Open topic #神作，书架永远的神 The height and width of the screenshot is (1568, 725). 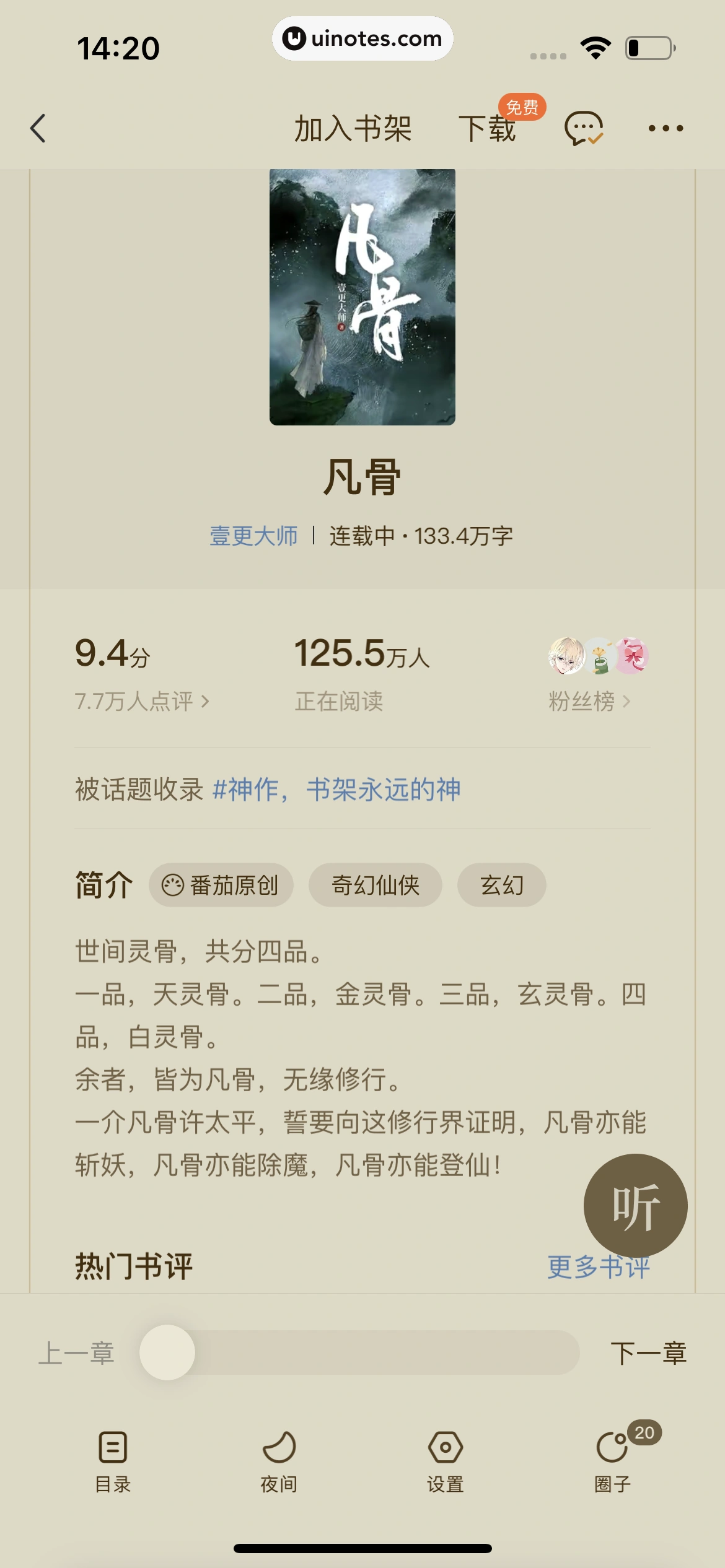[336, 790]
